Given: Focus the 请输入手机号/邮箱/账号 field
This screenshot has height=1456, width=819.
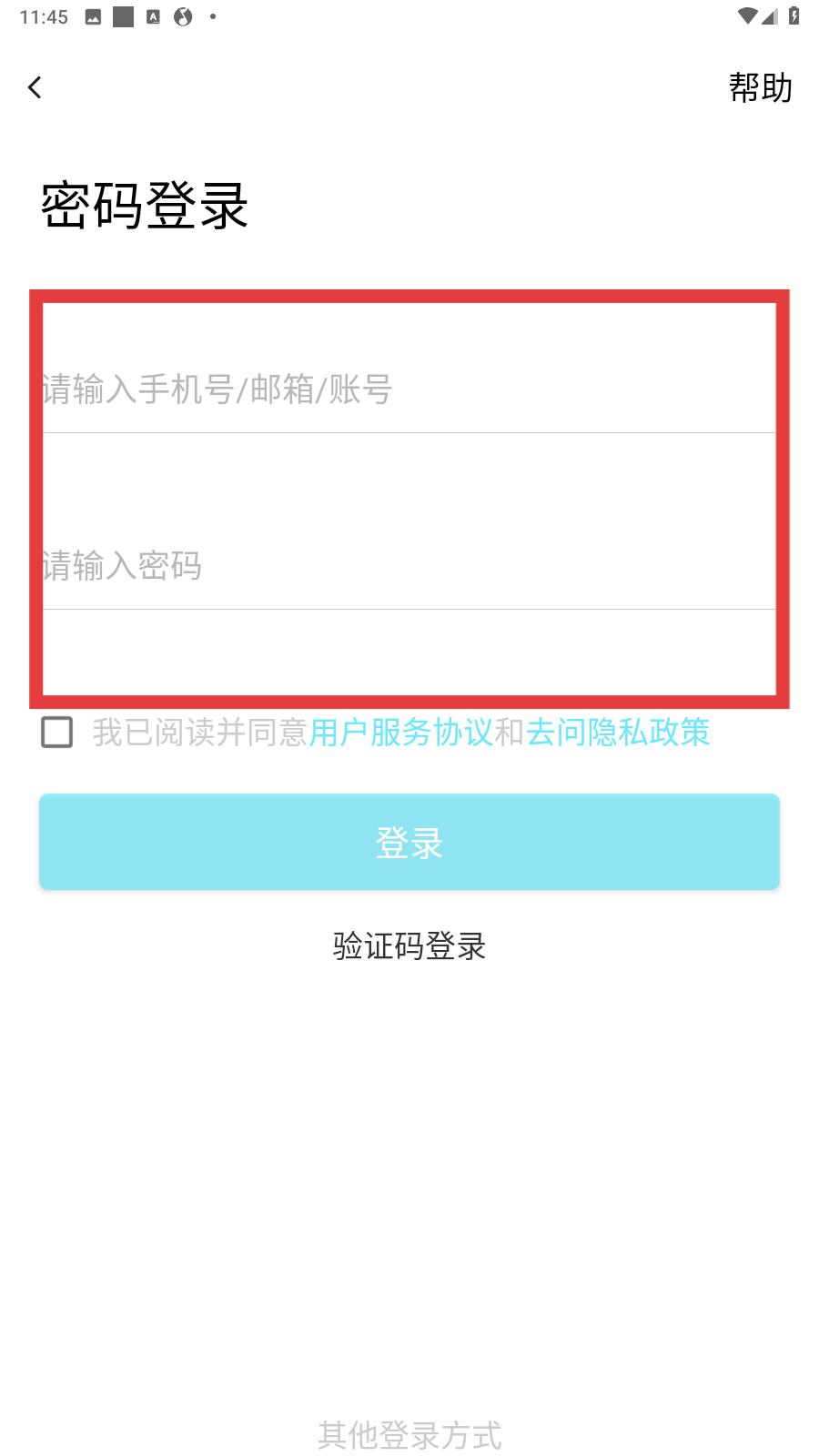Looking at the screenshot, I should 409,389.
